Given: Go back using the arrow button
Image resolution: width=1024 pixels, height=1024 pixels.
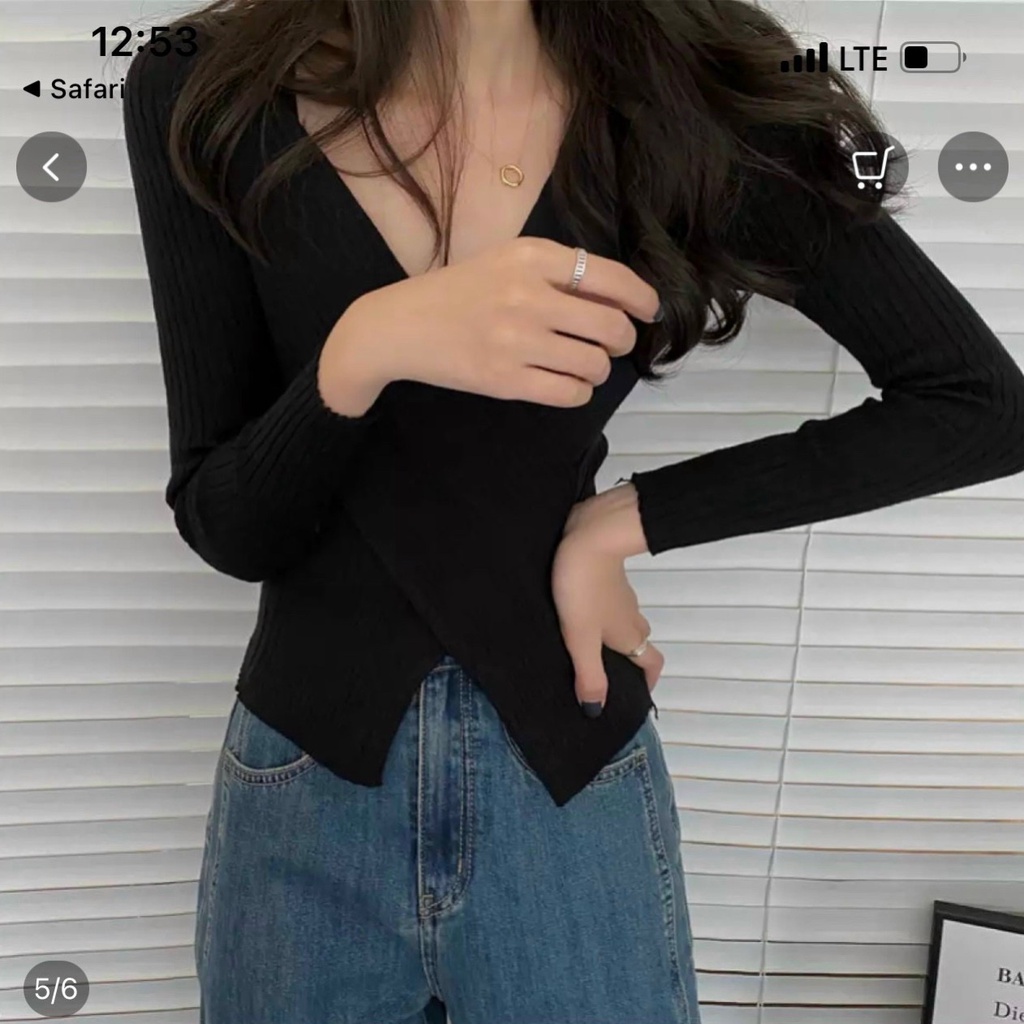Looking at the screenshot, I should pyautogui.click(x=51, y=167).
